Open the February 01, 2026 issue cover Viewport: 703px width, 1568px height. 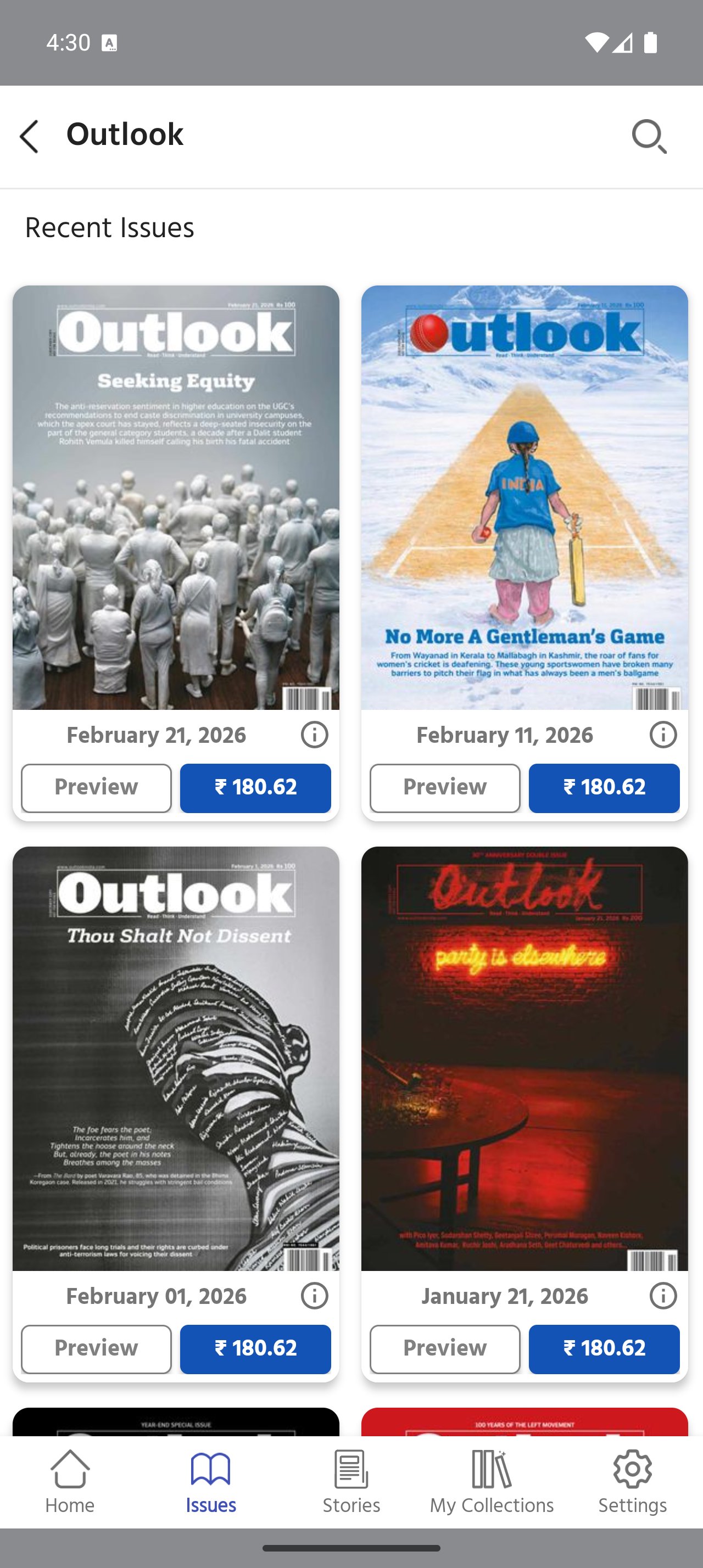tap(176, 1058)
